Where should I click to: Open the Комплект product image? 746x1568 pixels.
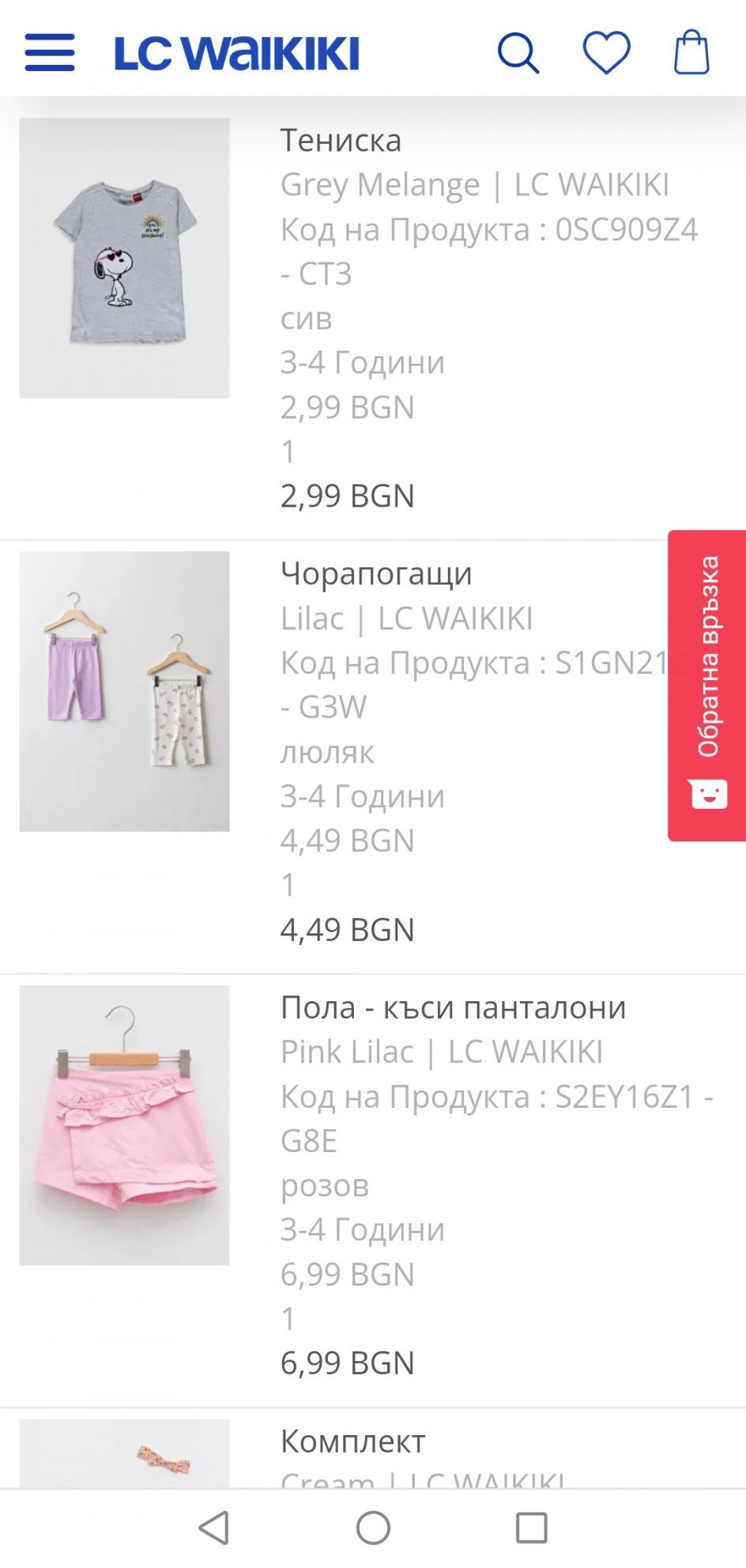click(124, 1453)
